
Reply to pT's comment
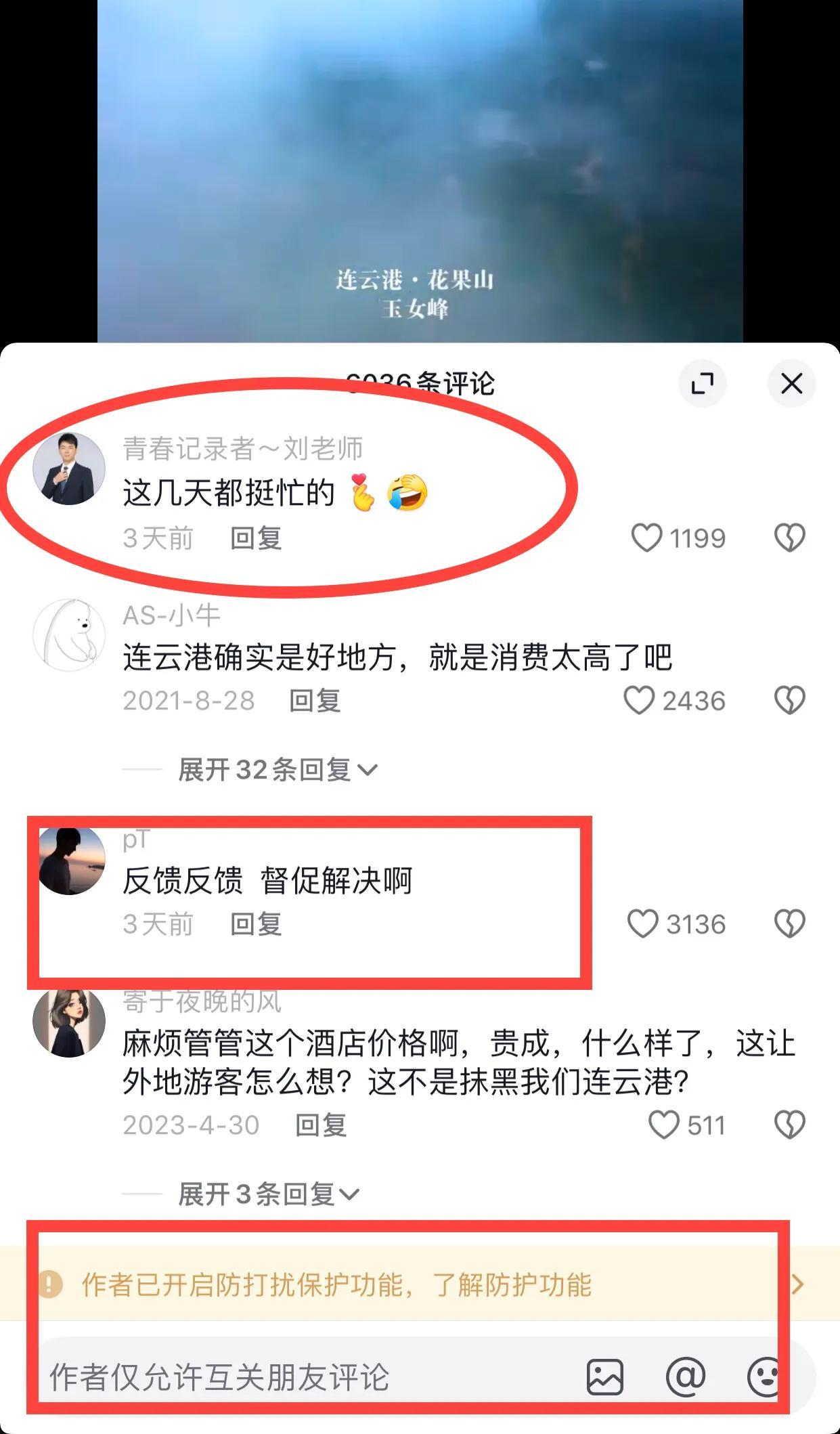[x=256, y=924]
